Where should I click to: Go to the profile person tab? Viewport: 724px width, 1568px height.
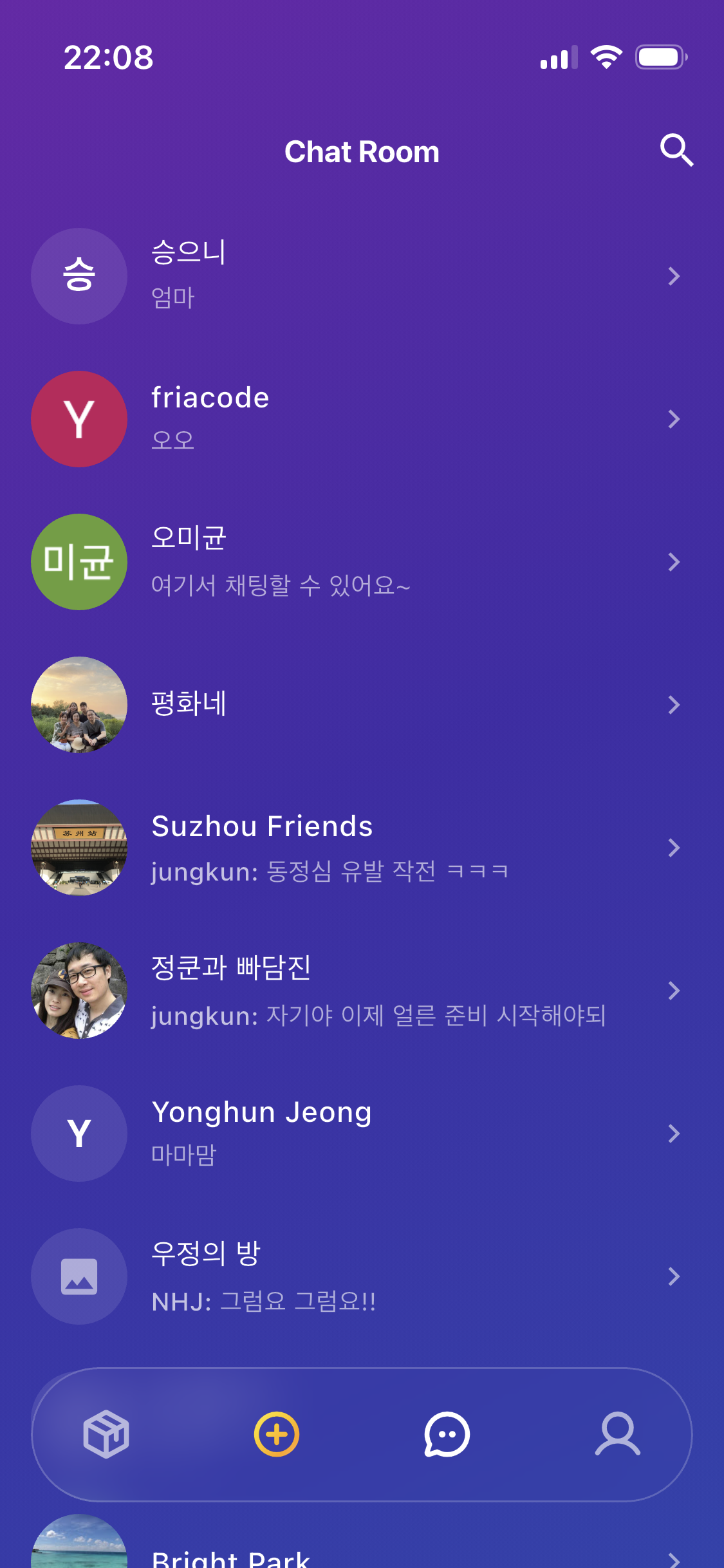[x=617, y=1434]
